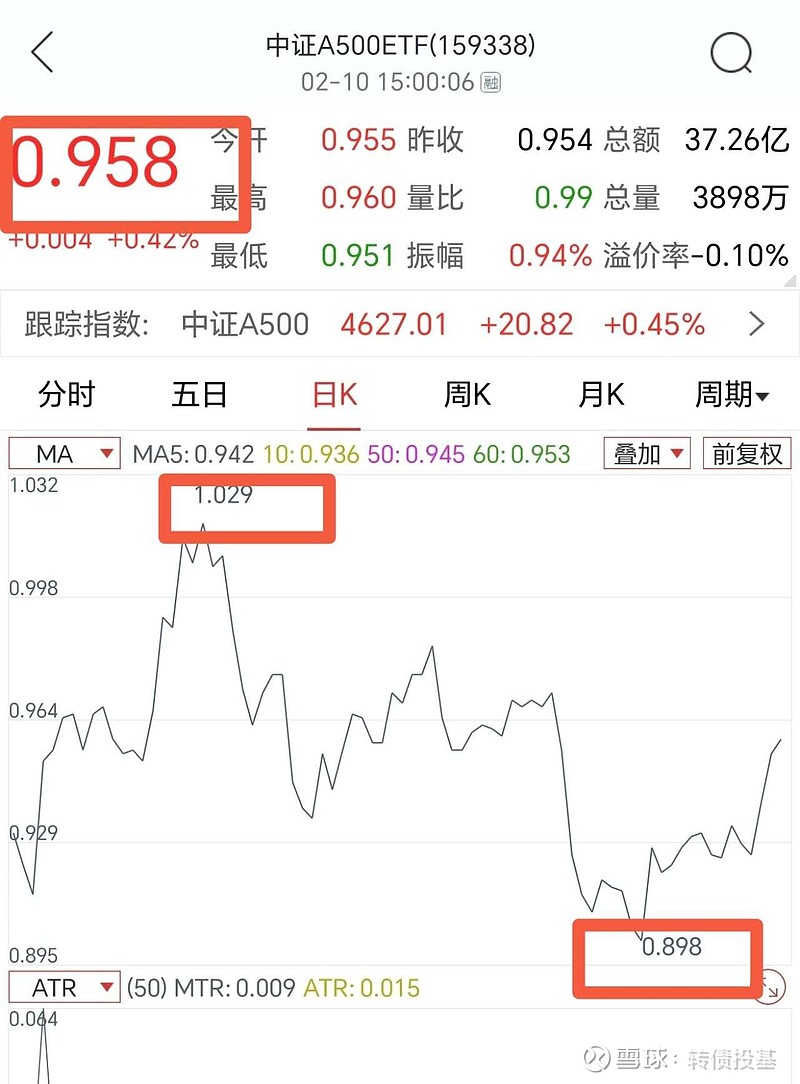Expand the tracking index row chevron
This screenshot has width=800, height=1084.
[x=757, y=323]
